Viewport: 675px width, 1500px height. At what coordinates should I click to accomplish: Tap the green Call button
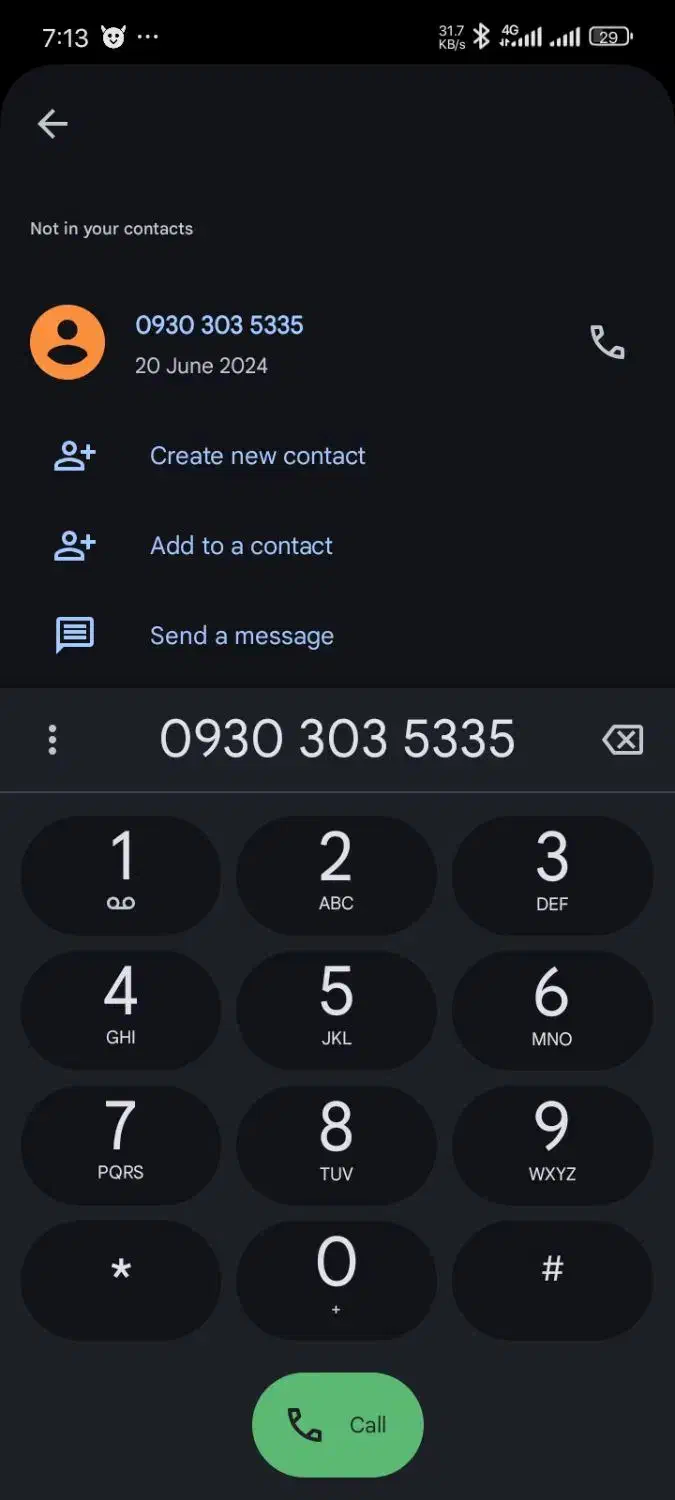pyautogui.click(x=338, y=1424)
